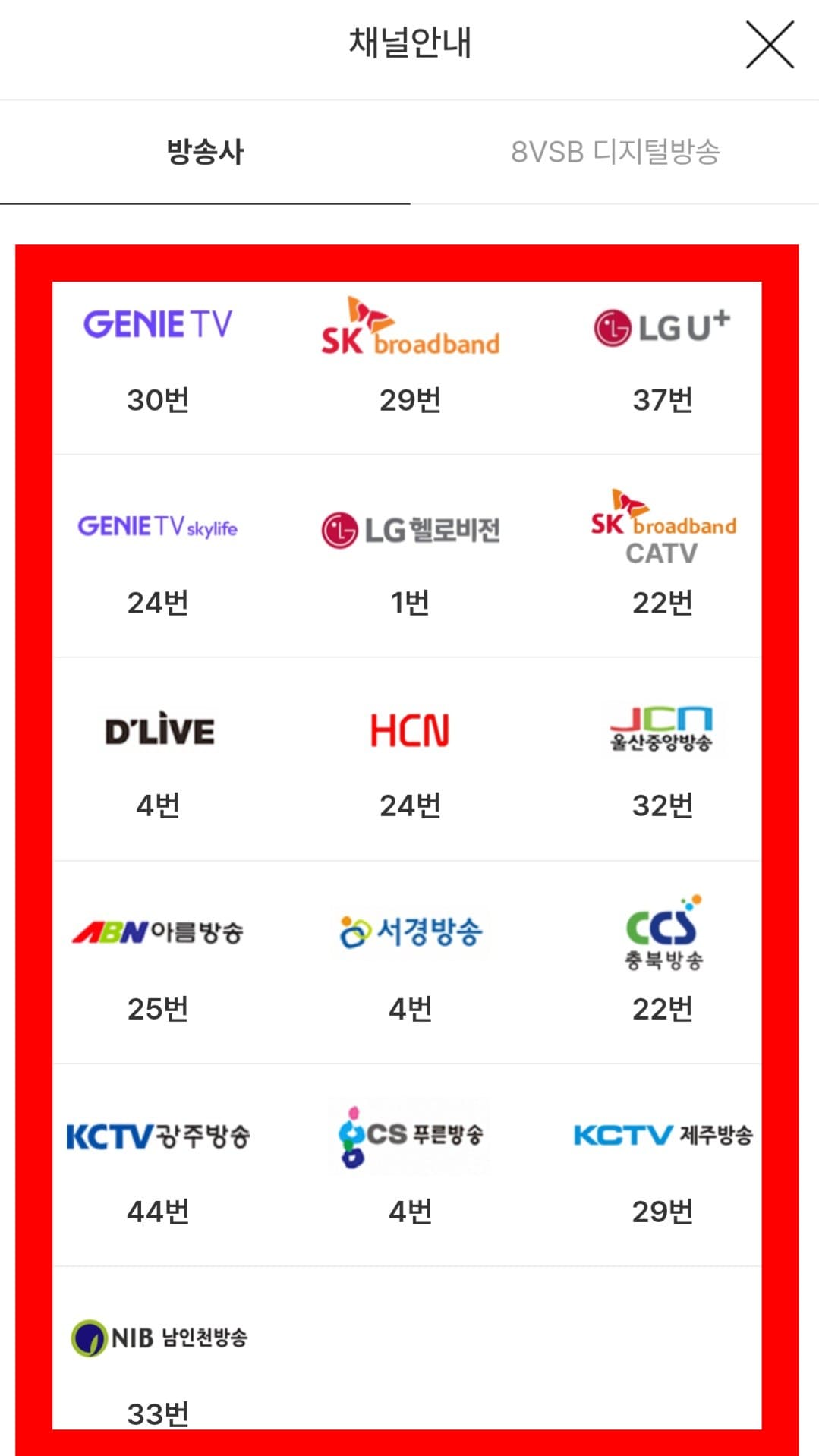Click the SK broadband CATV logo
This screenshot has width=819, height=1456.
point(661,528)
